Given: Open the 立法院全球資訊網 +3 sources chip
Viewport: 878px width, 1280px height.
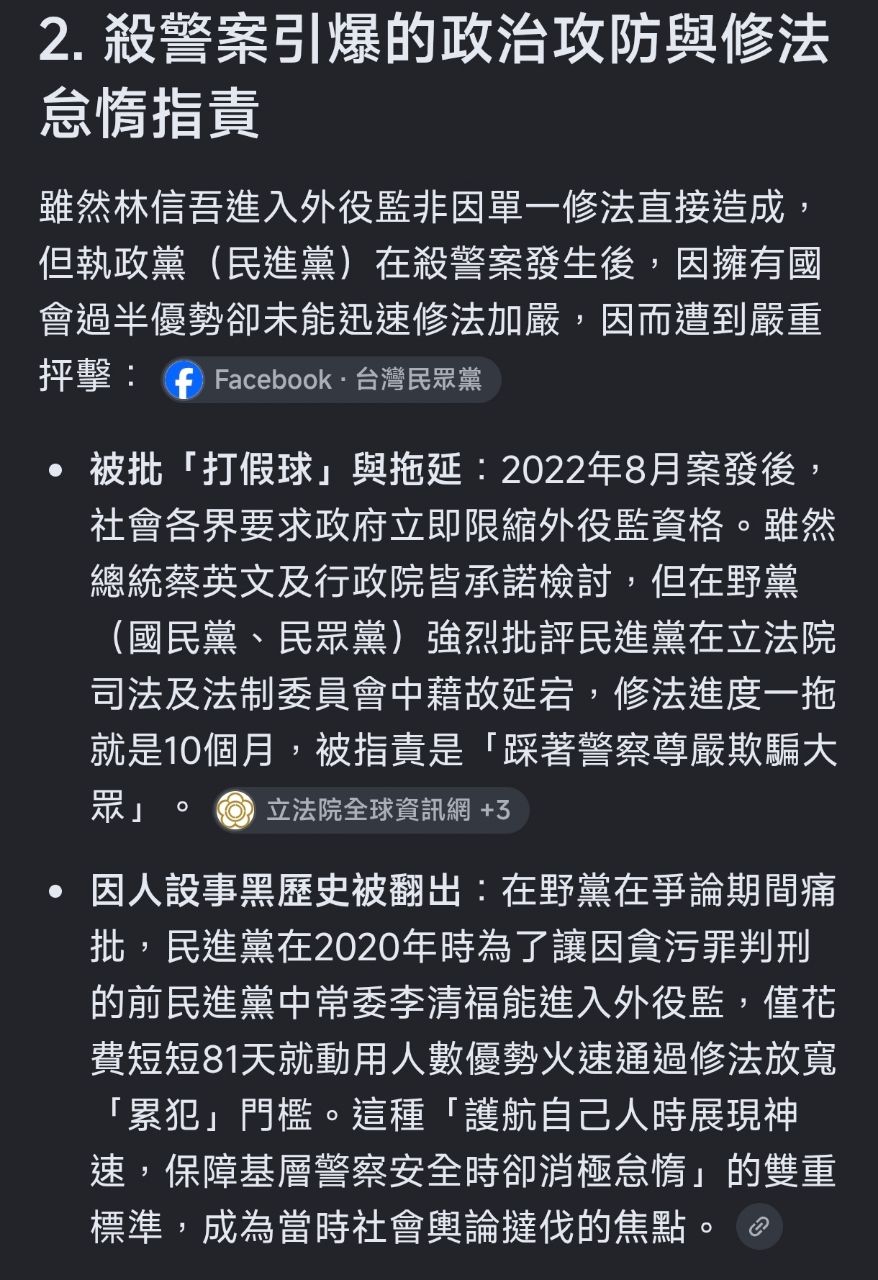Looking at the screenshot, I should tap(371, 810).
